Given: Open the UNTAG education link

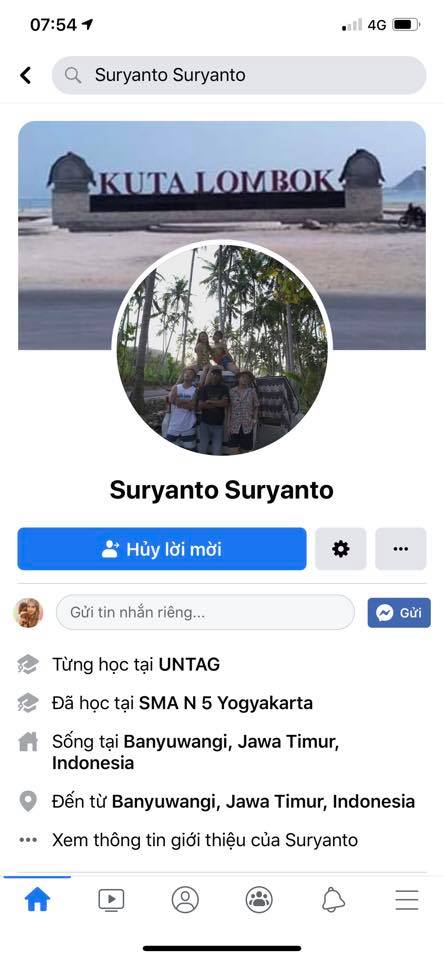Looking at the screenshot, I should [189, 664].
